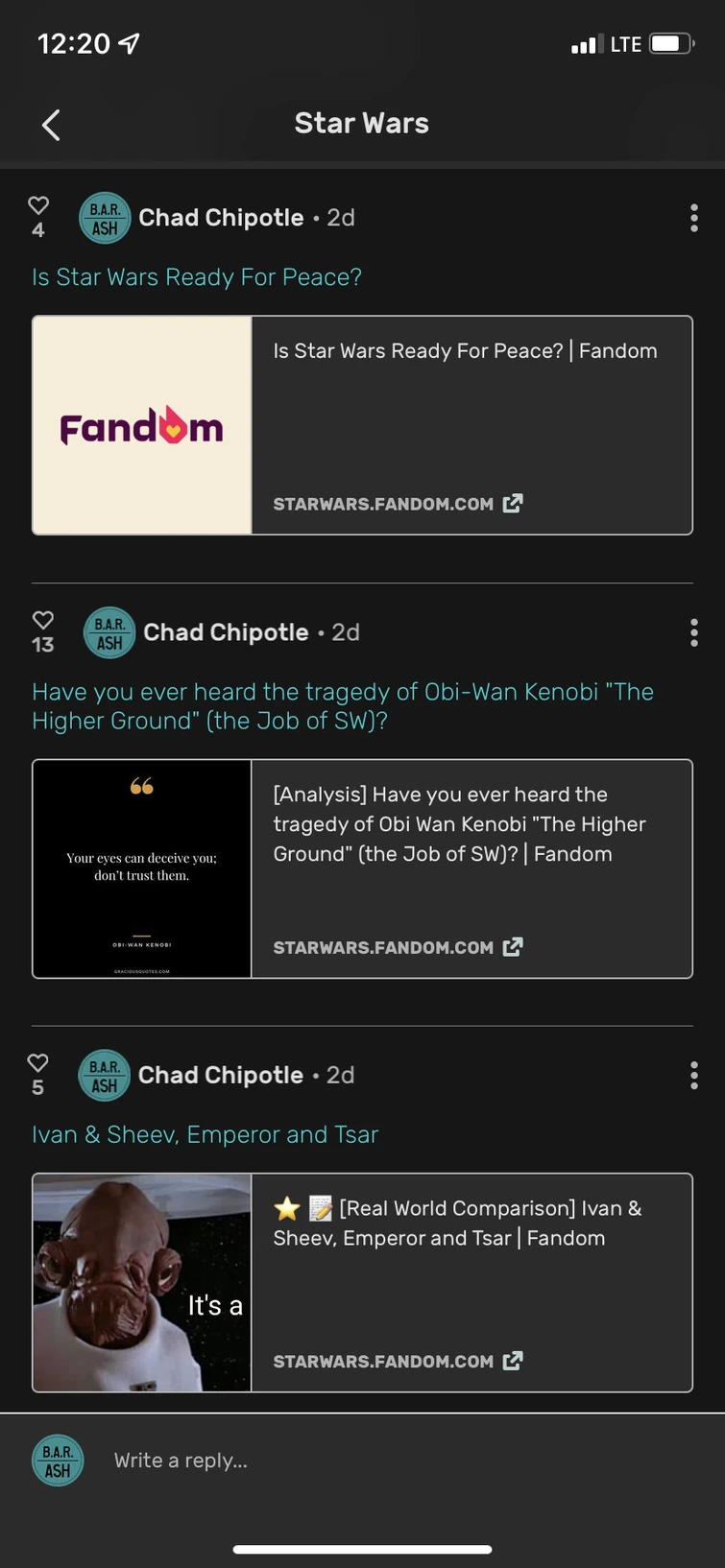Tap the Fandom logo thumbnail on the first card
The height and width of the screenshot is (1568, 725).
point(141,424)
